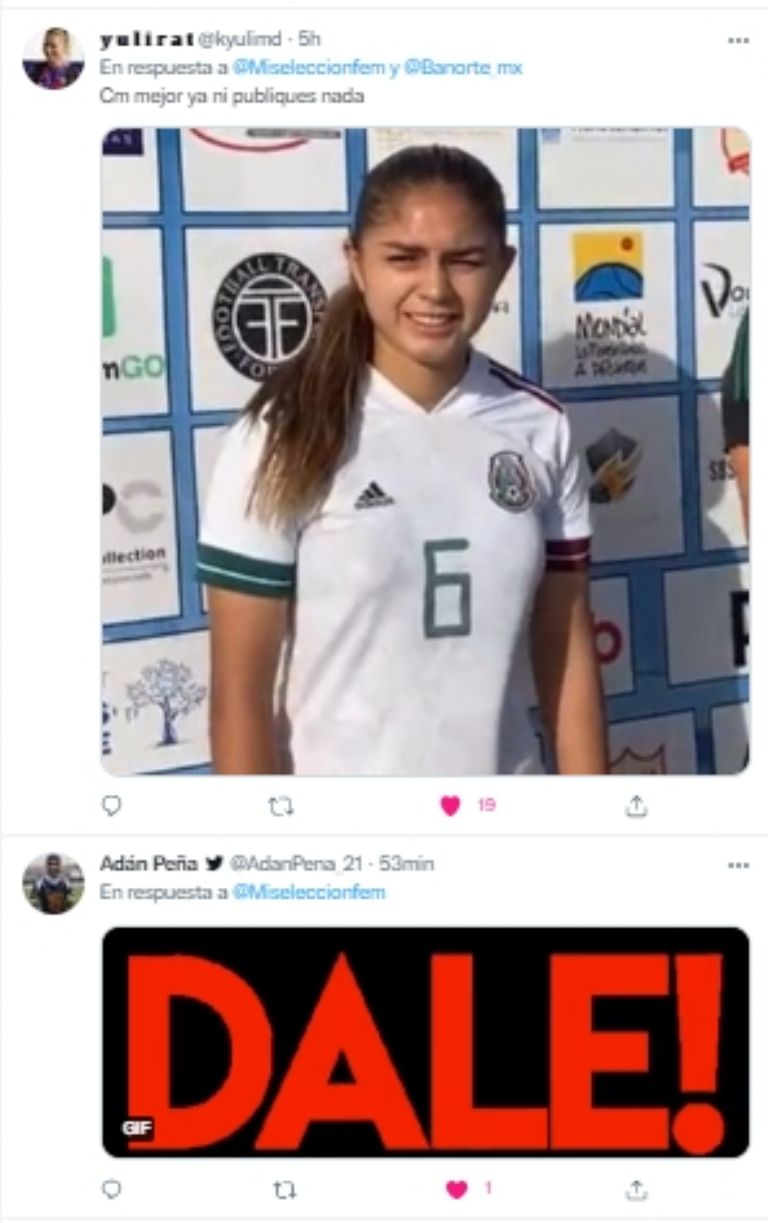View the photo in yulirat's tweet

point(425,450)
